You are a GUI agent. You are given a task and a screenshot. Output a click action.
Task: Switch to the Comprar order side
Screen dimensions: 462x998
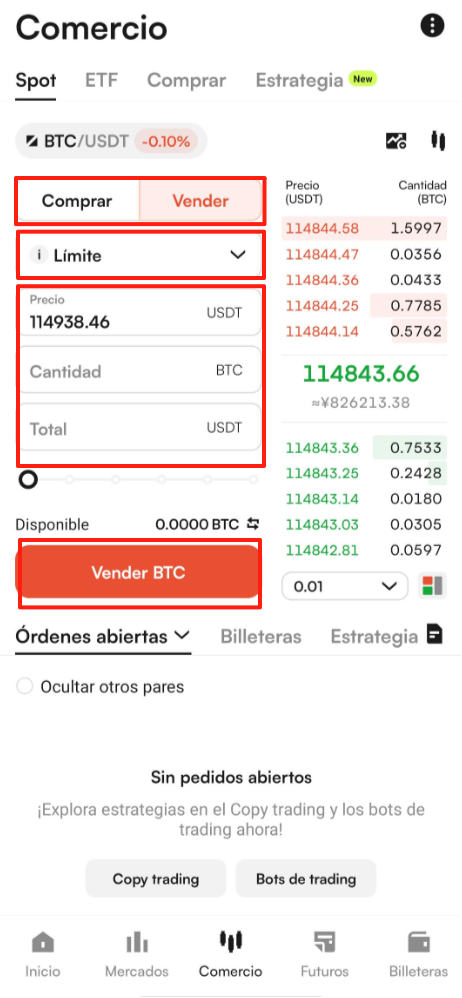tap(77, 201)
